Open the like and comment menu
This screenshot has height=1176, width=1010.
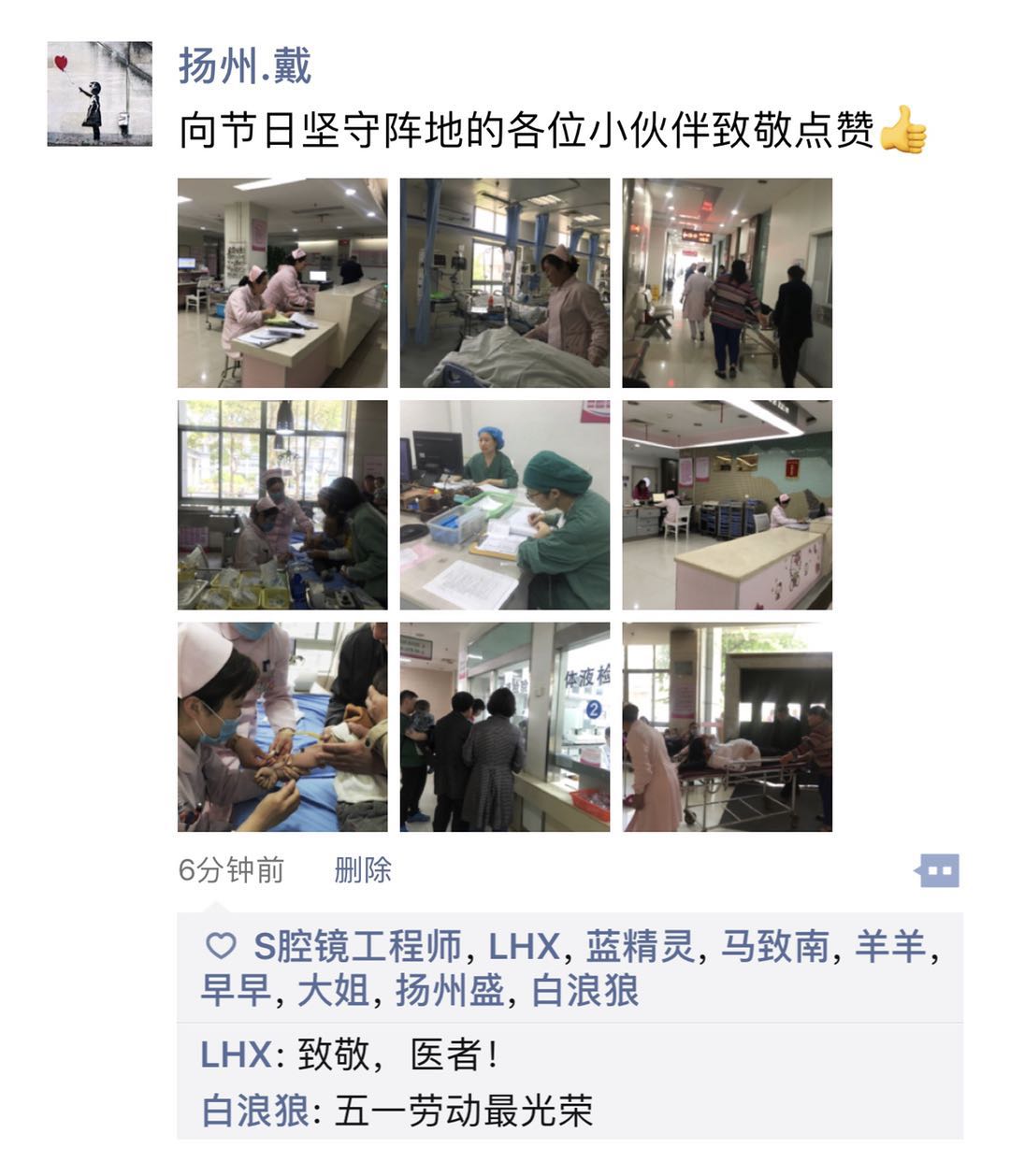coord(937,870)
